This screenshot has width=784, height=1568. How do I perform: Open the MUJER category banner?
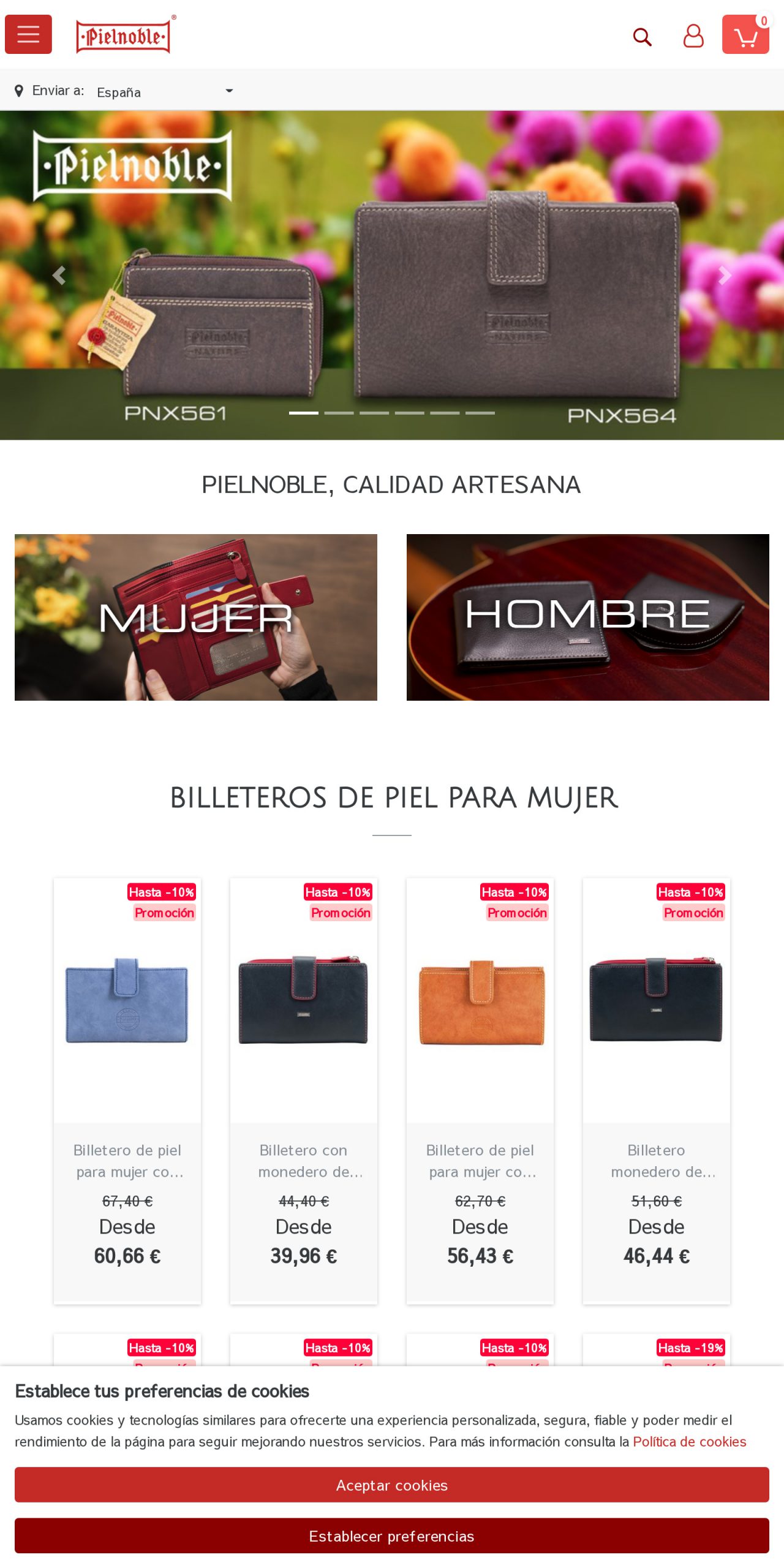pyautogui.click(x=196, y=620)
